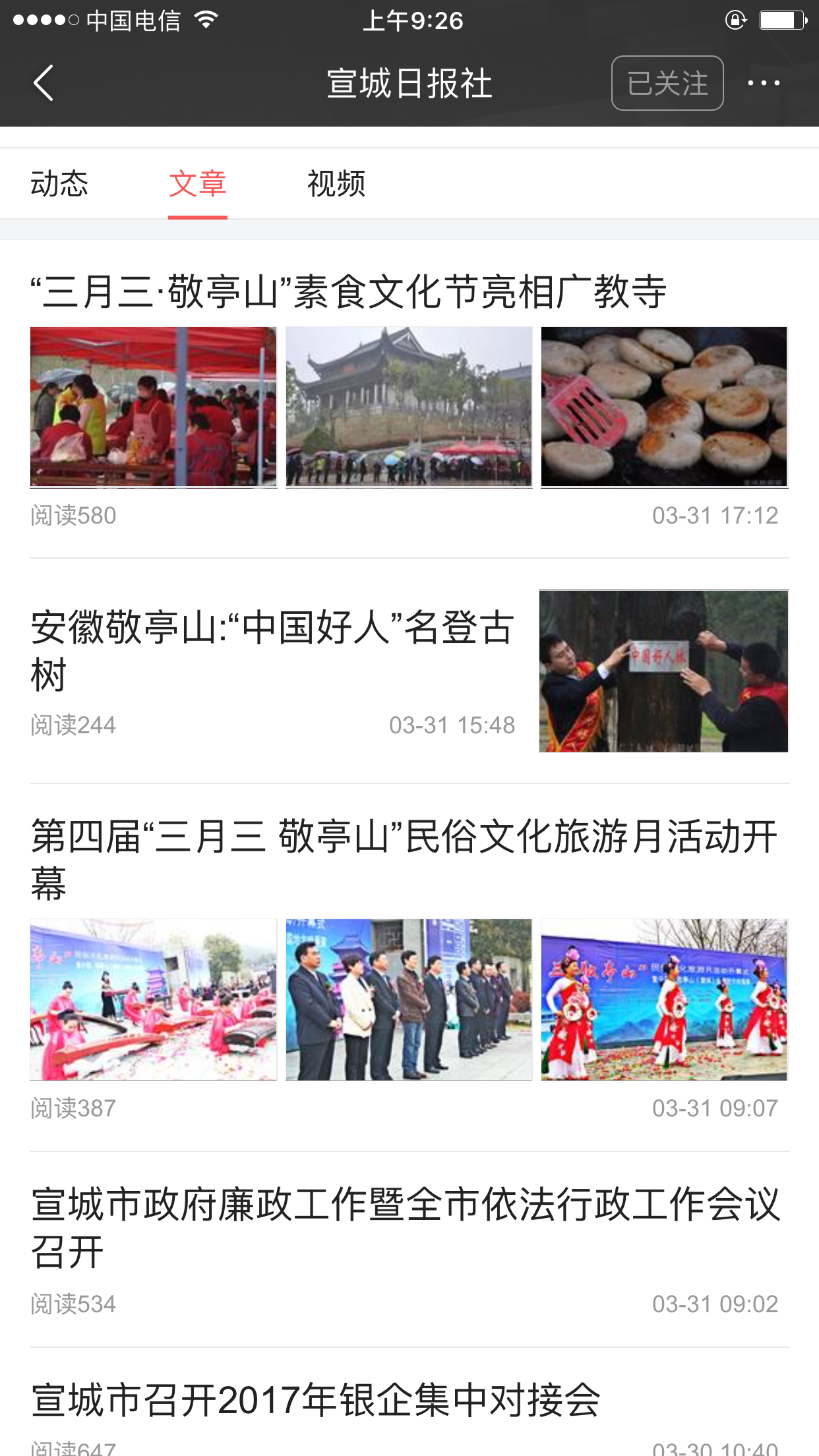Image resolution: width=819 pixels, height=1456 pixels.
Task: Switch to the 视频 tab
Action: pos(336,183)
